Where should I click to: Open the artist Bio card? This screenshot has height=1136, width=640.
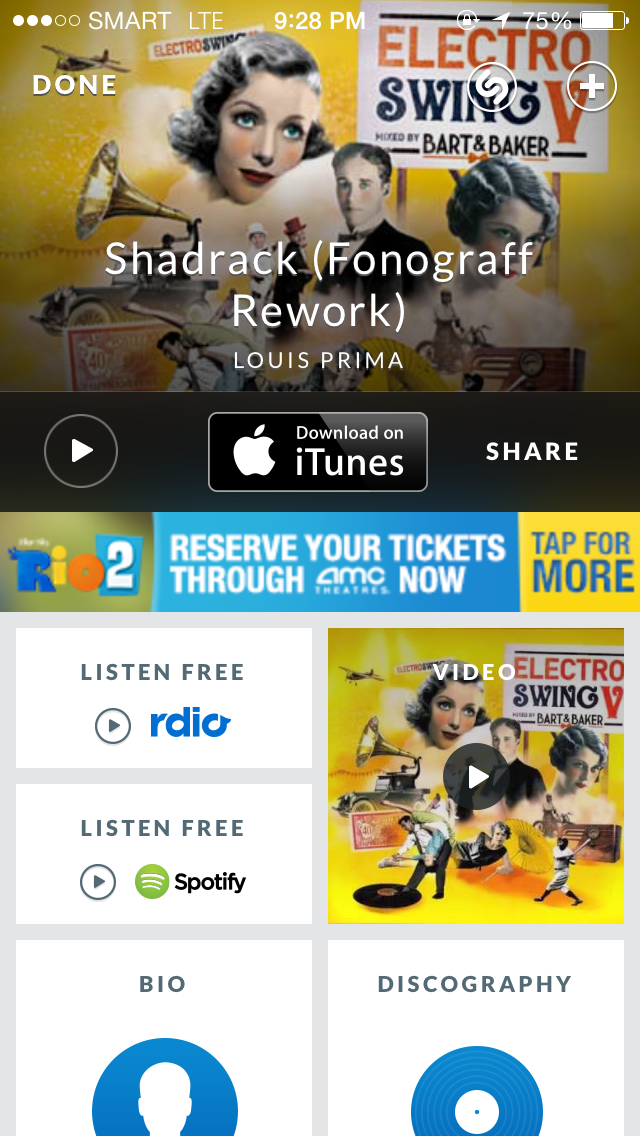click(164, 1040)
